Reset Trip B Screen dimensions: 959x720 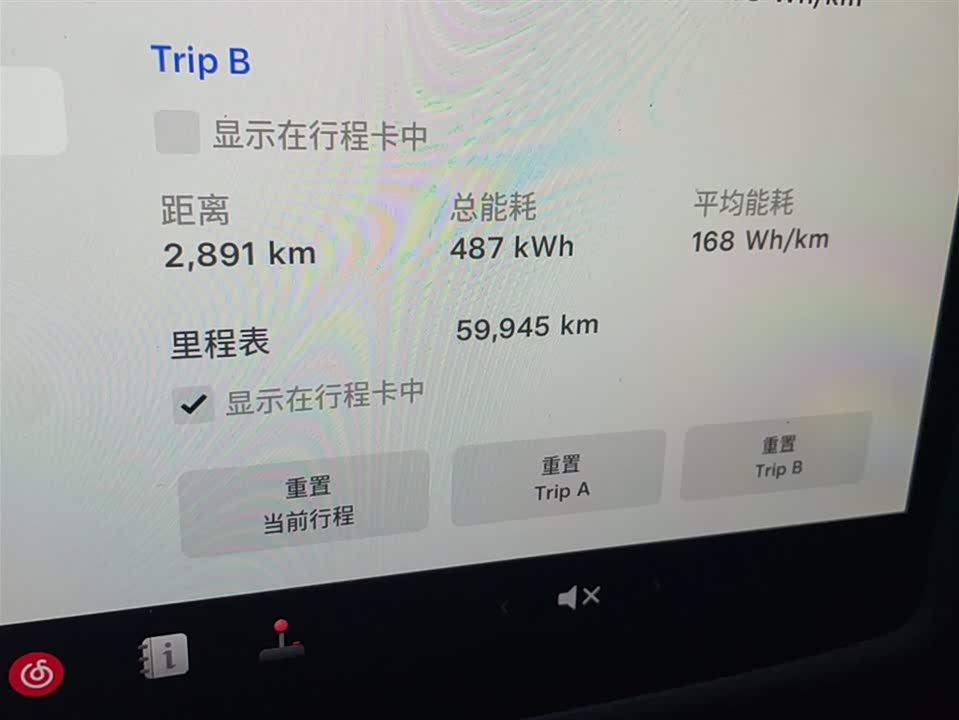point(777,457)
